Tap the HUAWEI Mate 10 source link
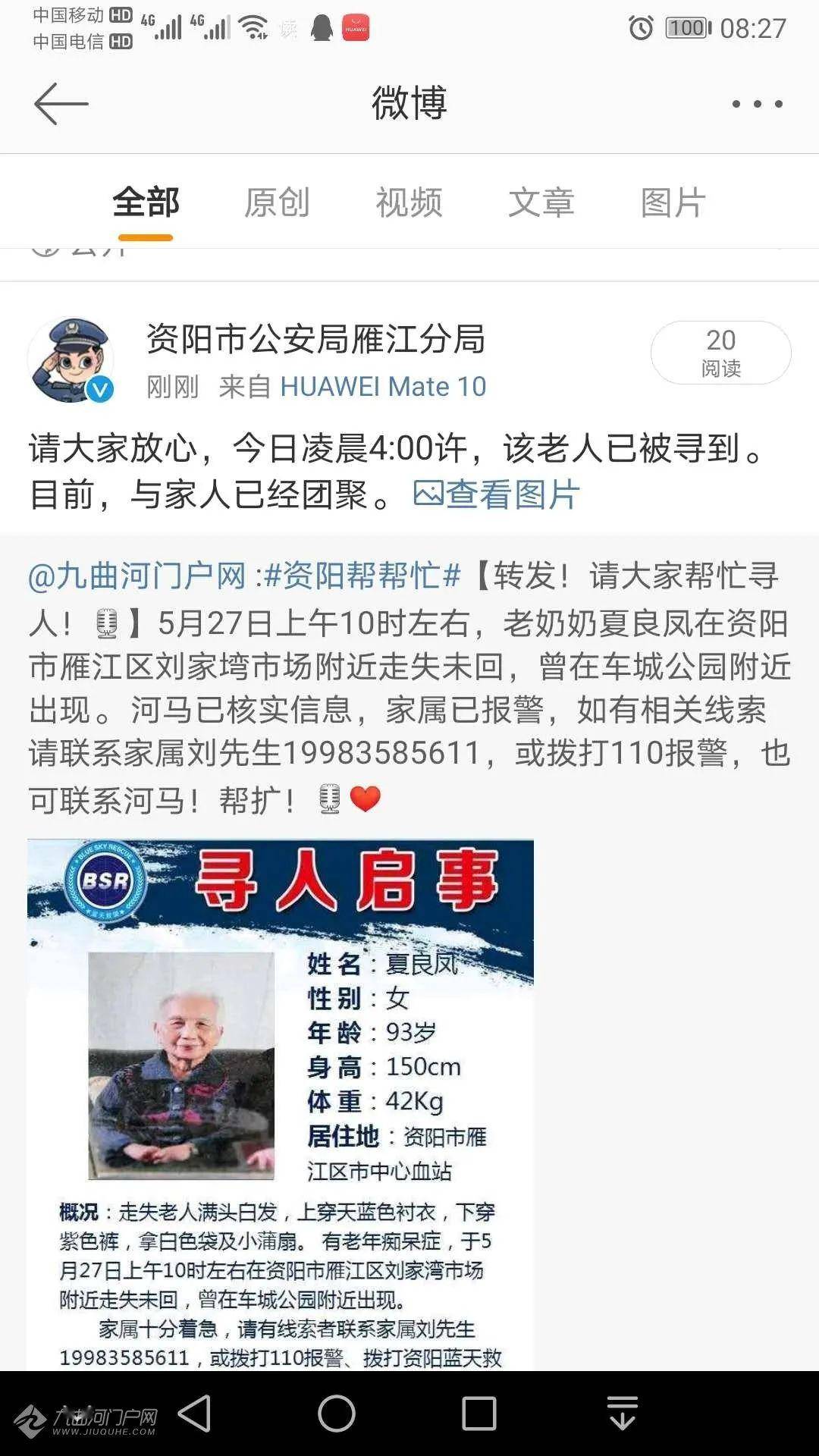Viewport: 819px width, 1456px height. point(383,387)
